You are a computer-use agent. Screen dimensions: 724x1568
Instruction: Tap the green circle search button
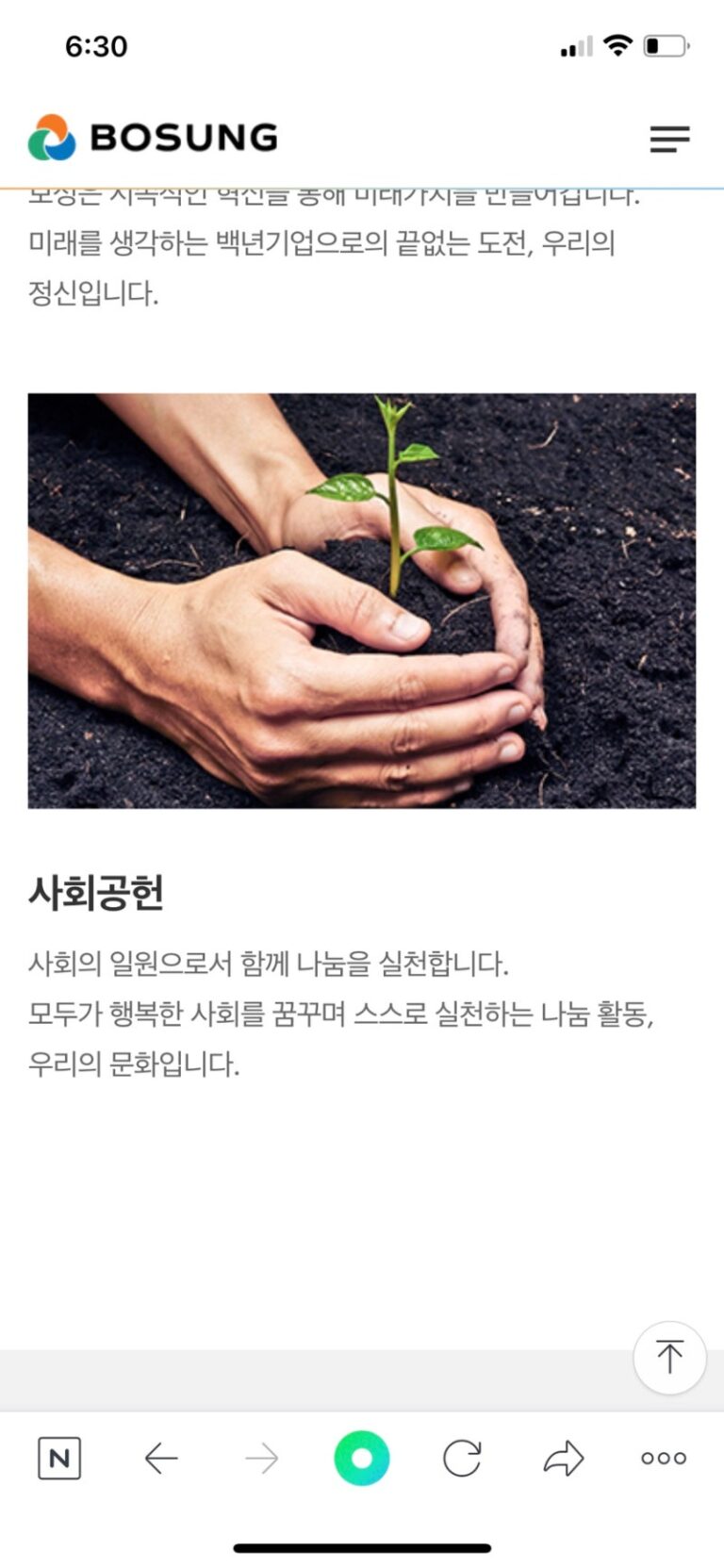pos(362,1458)
